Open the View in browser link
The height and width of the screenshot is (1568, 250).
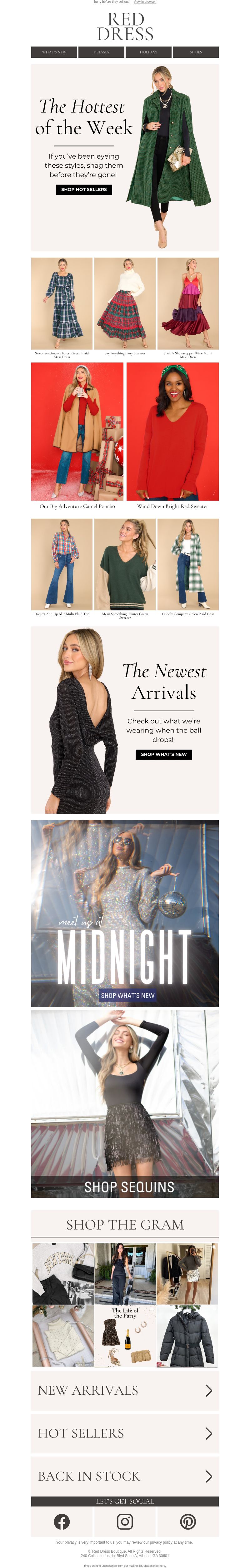click(x=144, y=2)
